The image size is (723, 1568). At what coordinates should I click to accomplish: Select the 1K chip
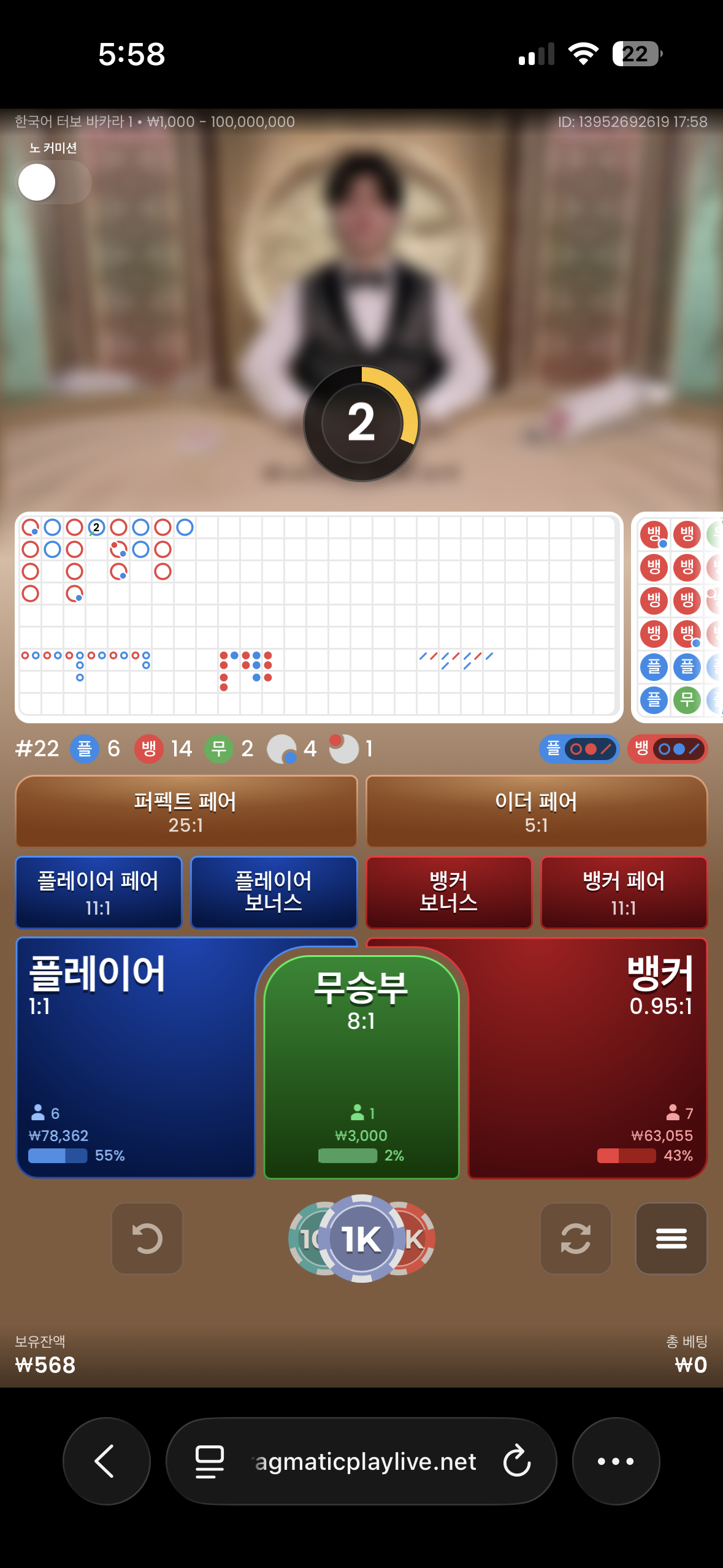[361, 1238]
